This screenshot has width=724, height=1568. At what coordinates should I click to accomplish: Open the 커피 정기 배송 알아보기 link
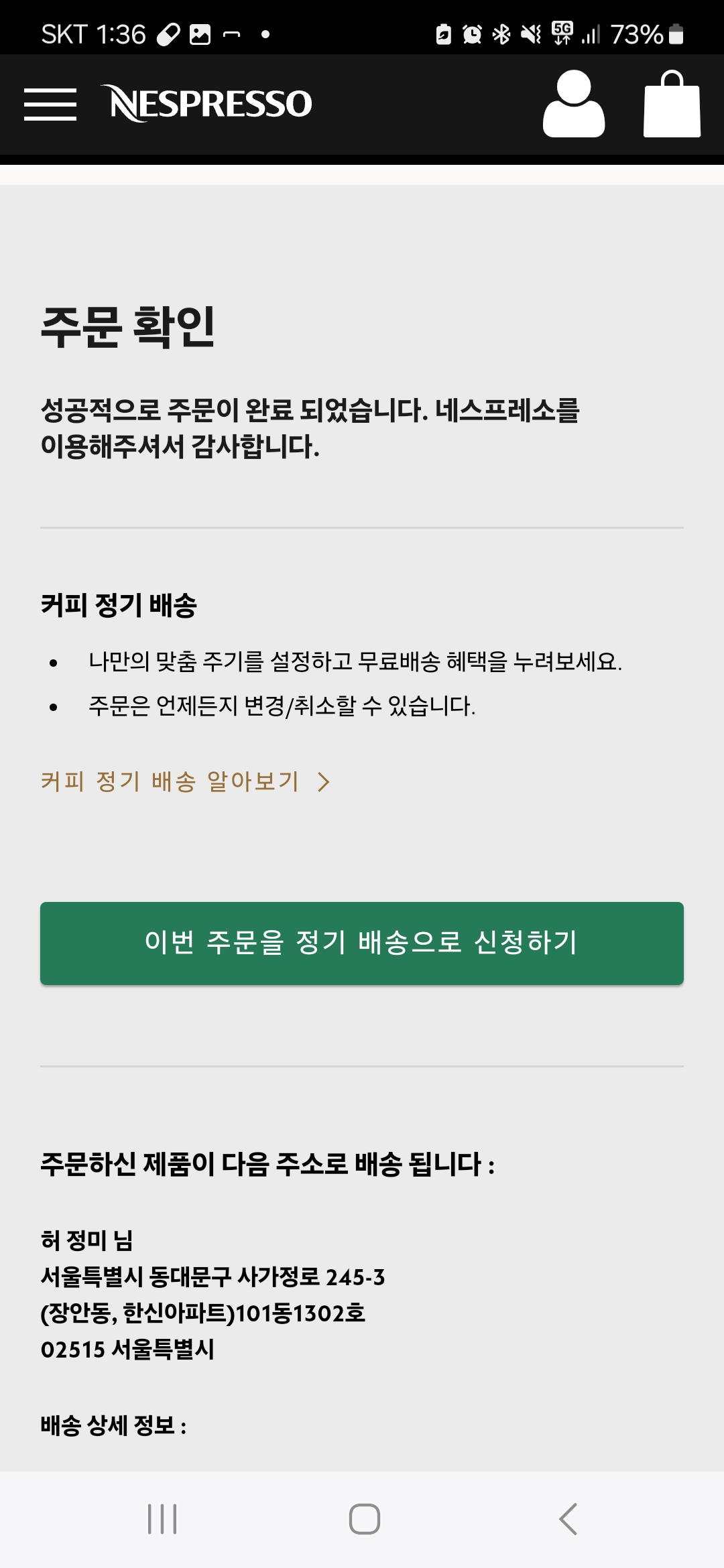coord(186,781)
